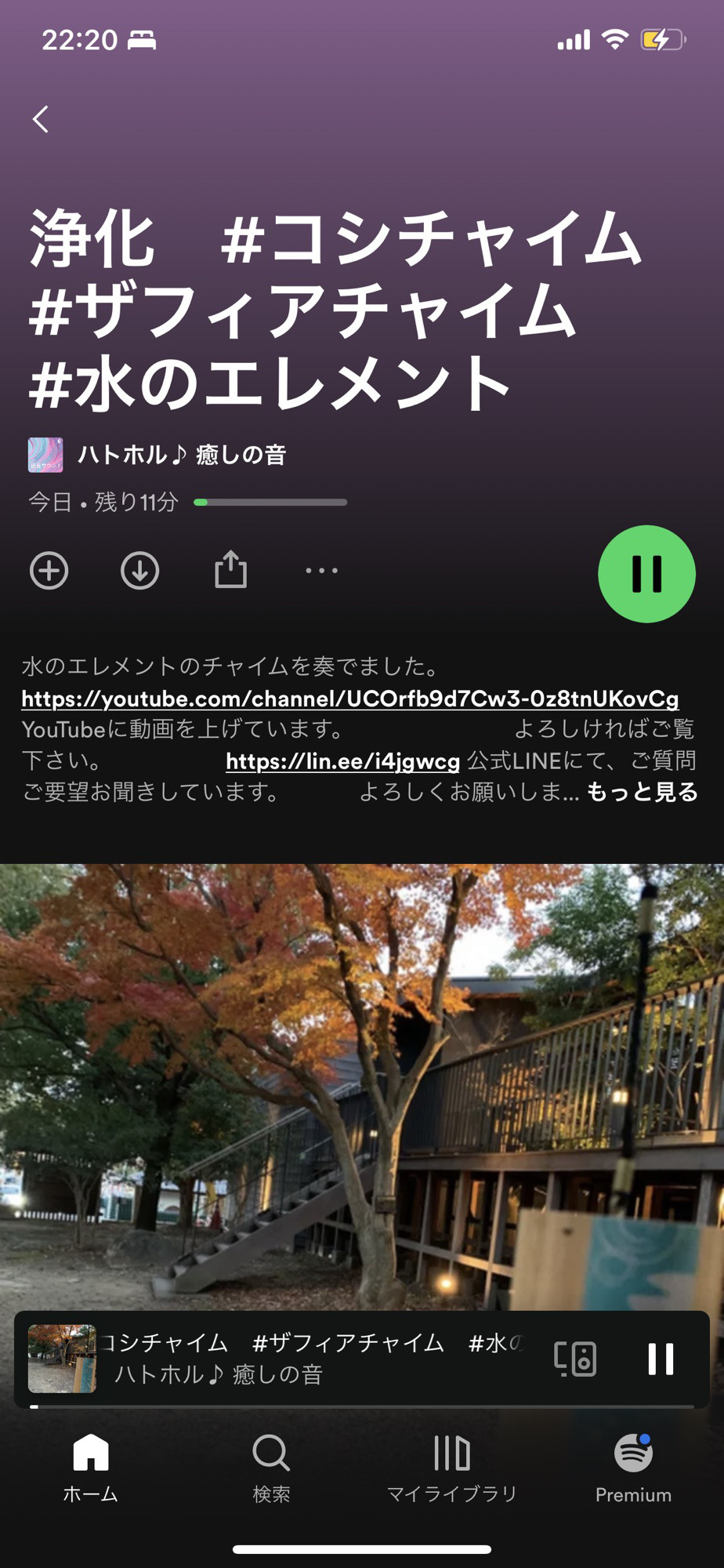Image resolution: width=724 pixels, height=1568 pixels.
Task: Go back using the top arrow
Action: tap(41, 119)
